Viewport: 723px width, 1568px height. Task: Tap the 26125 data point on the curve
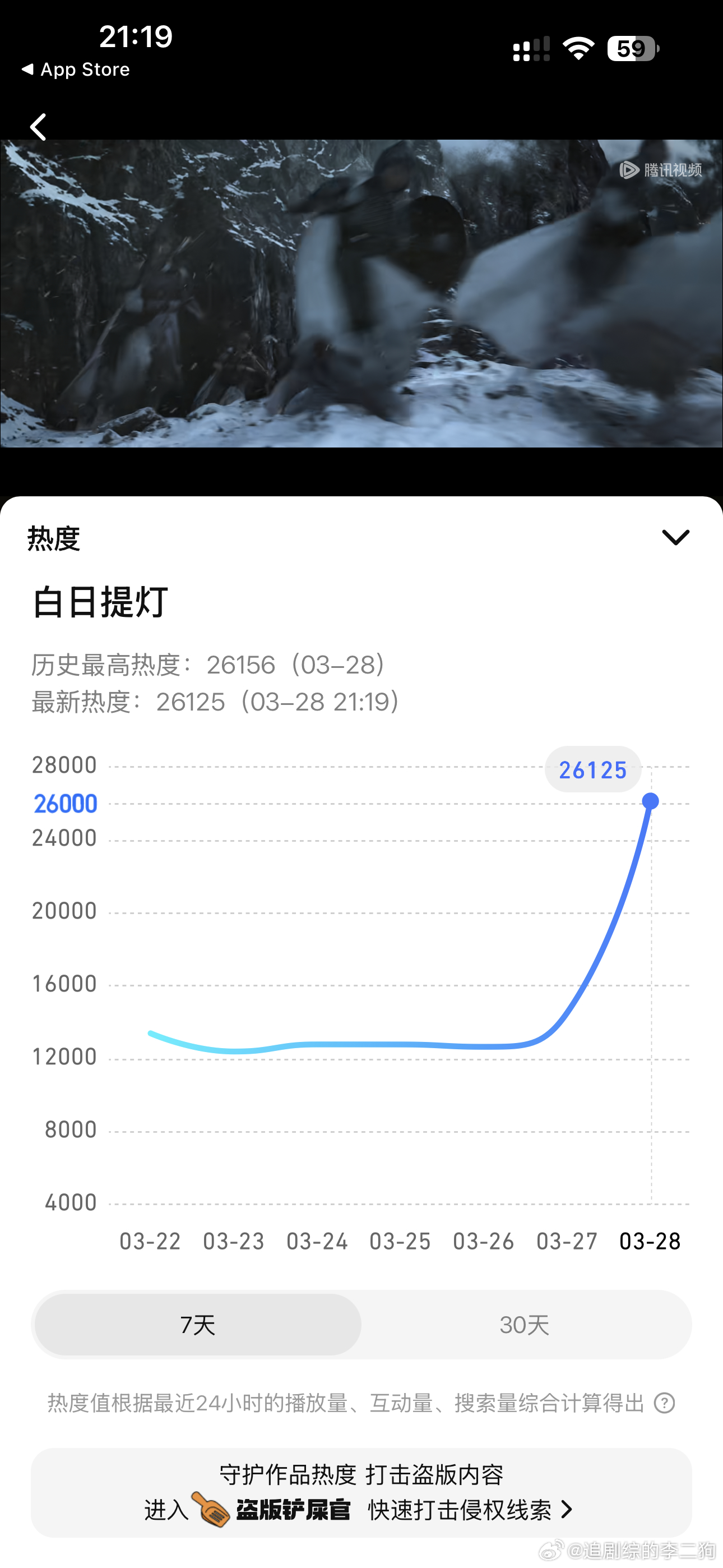pos(651,801)
